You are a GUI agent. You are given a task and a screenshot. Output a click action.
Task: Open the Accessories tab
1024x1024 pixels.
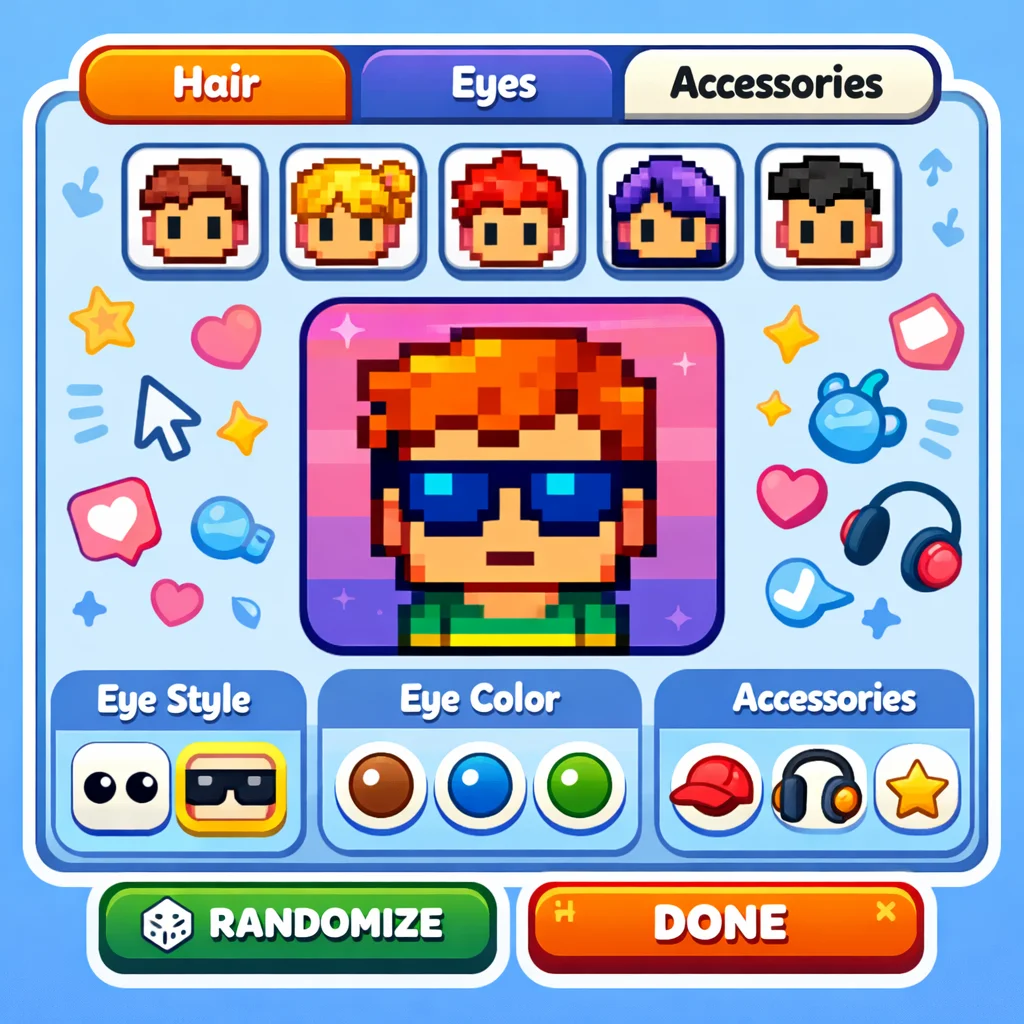776,84
